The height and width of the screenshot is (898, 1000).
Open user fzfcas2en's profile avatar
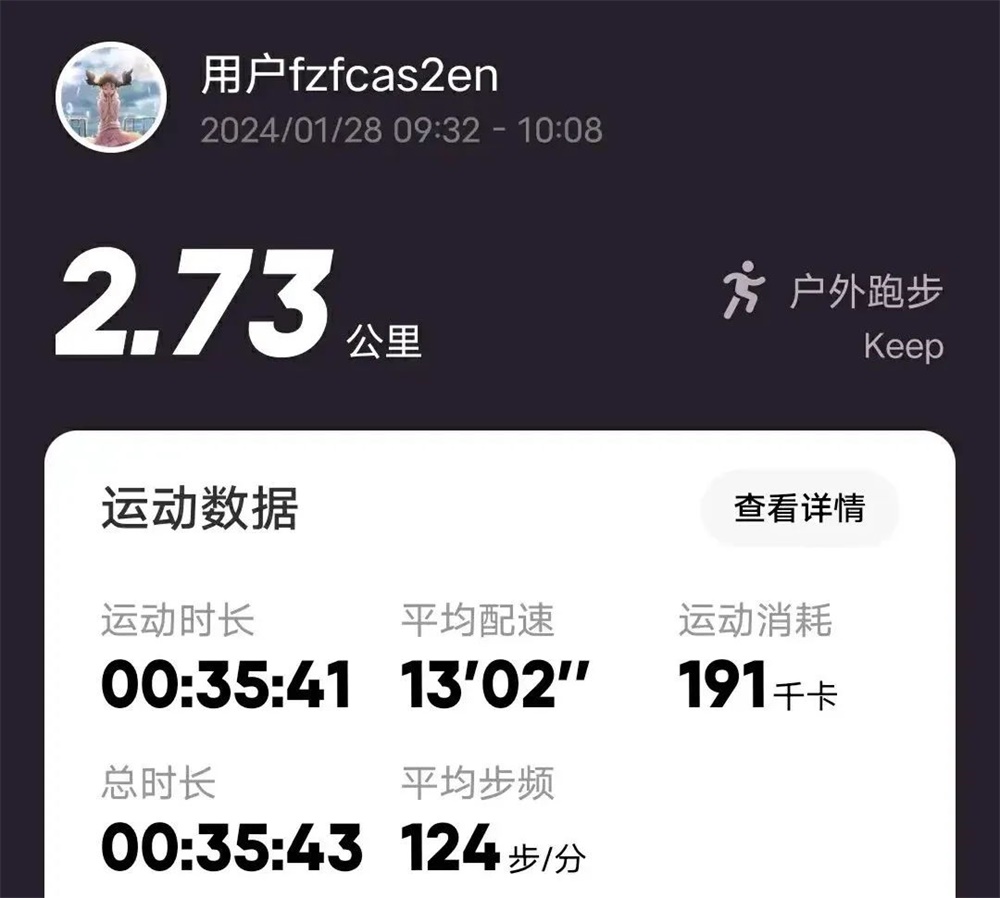coord(111,98)
